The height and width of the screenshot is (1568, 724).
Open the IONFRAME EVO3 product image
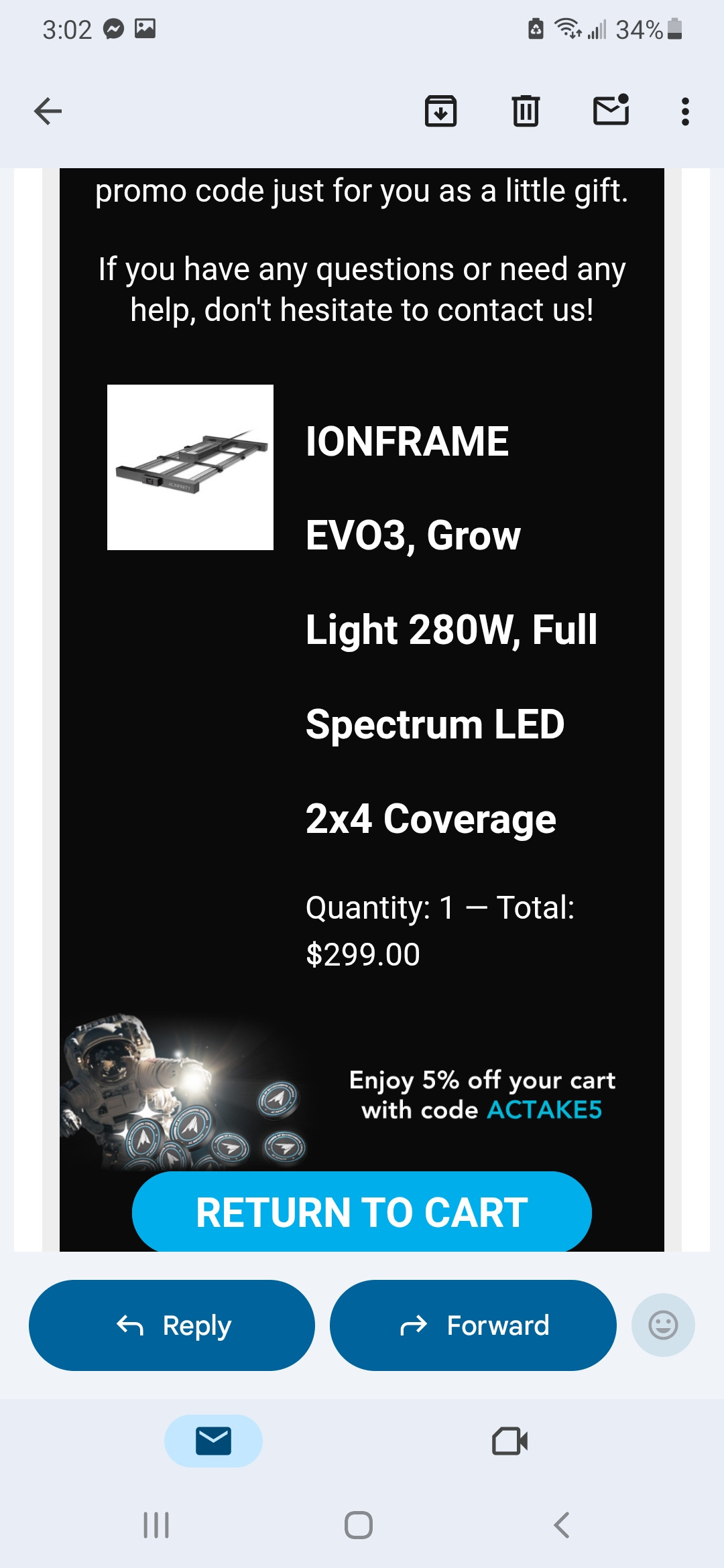[x=190, y=467]
